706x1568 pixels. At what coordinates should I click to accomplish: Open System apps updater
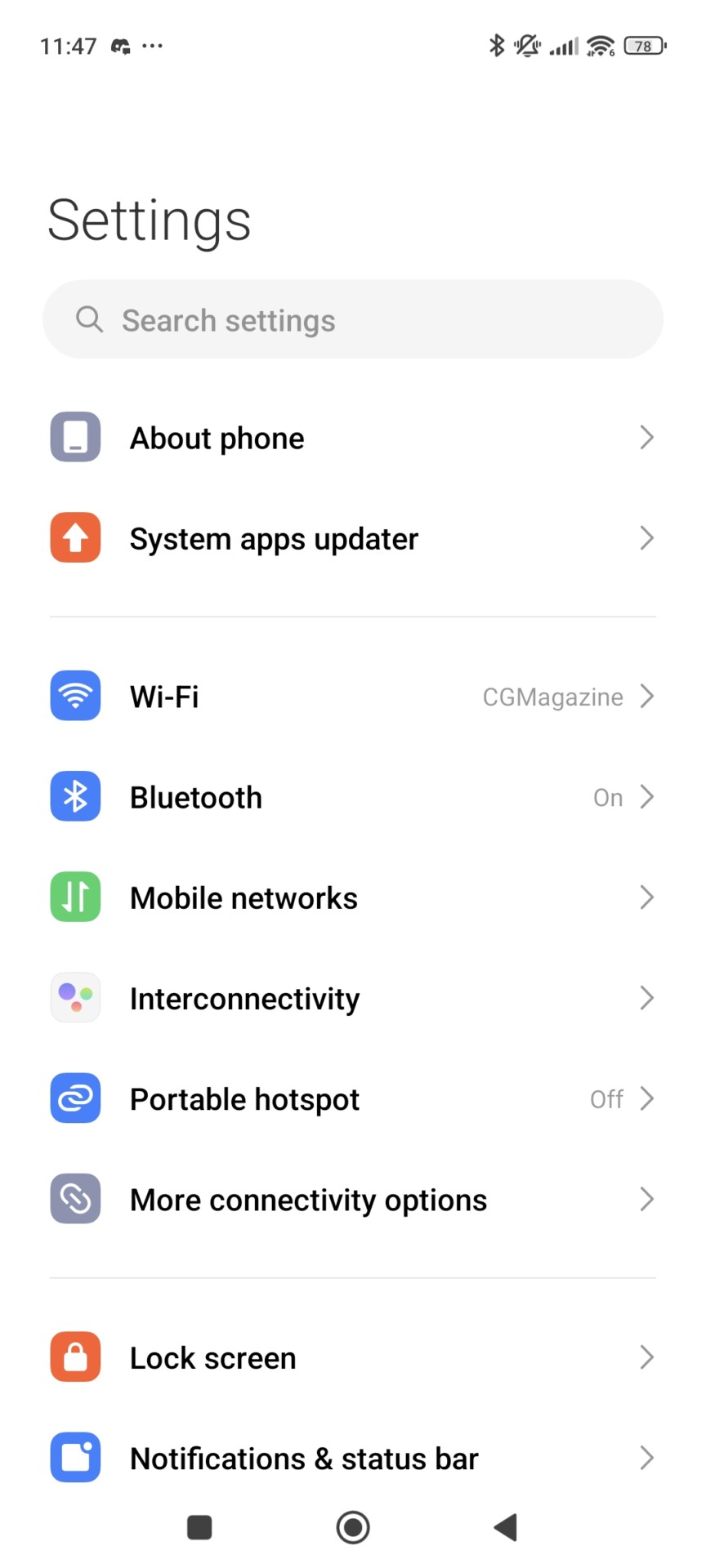coord(353,539)
